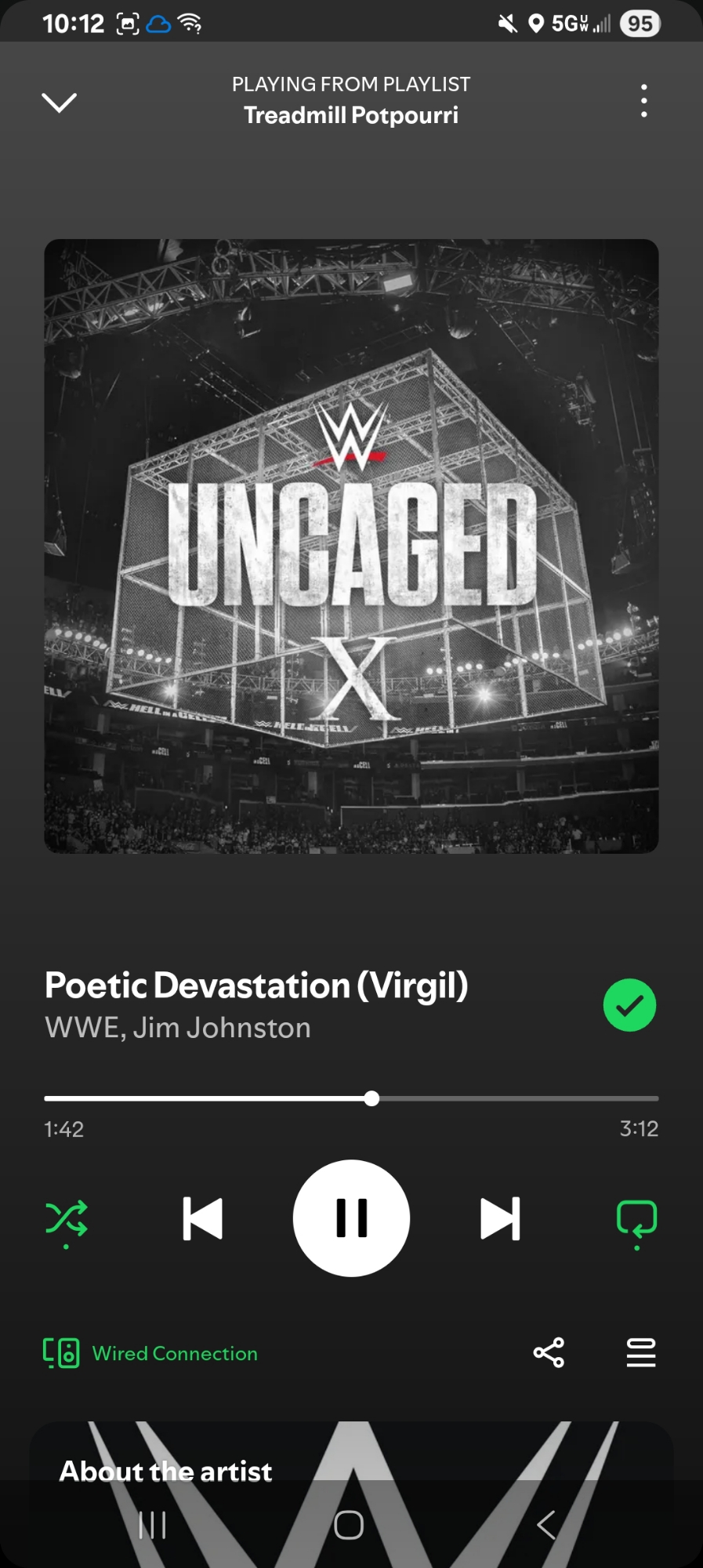The image size is (703, 1568).
Task: Go to the system home screen
Action: click(x=349, y=1525)
